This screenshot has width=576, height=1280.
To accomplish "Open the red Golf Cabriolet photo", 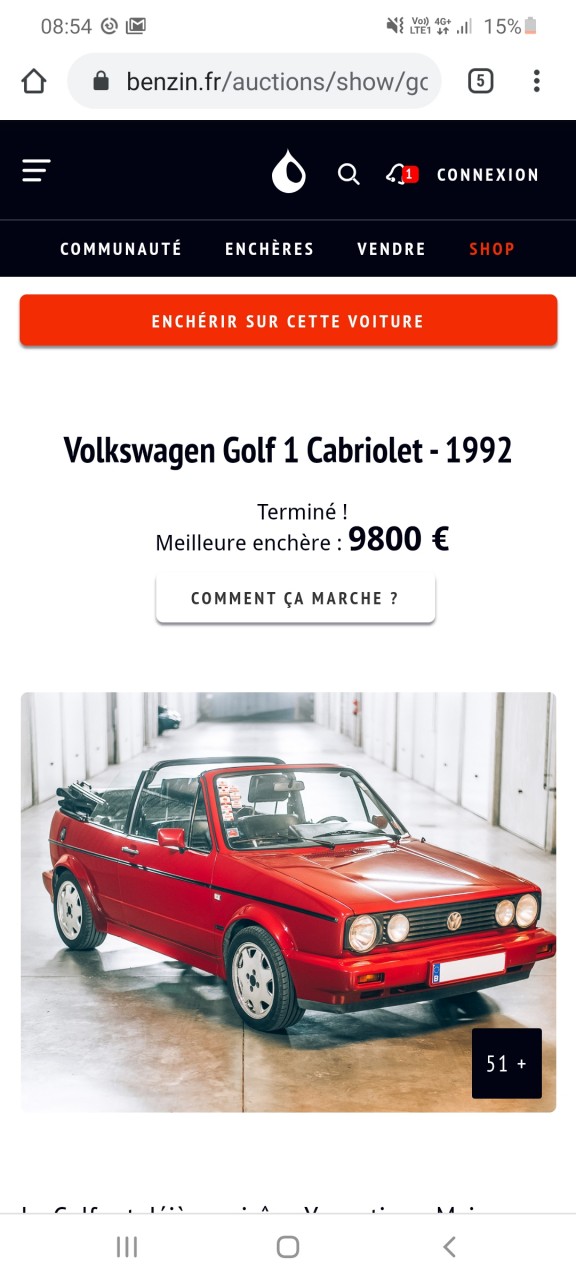I will point(288,902).
